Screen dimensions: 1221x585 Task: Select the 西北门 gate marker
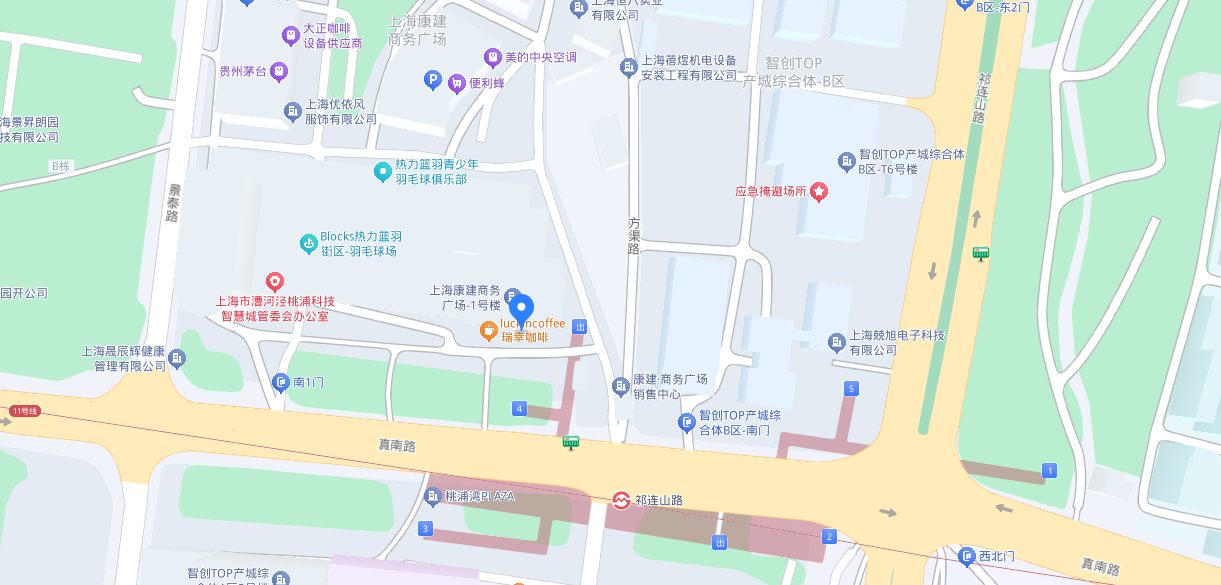(x=967, y=556)
